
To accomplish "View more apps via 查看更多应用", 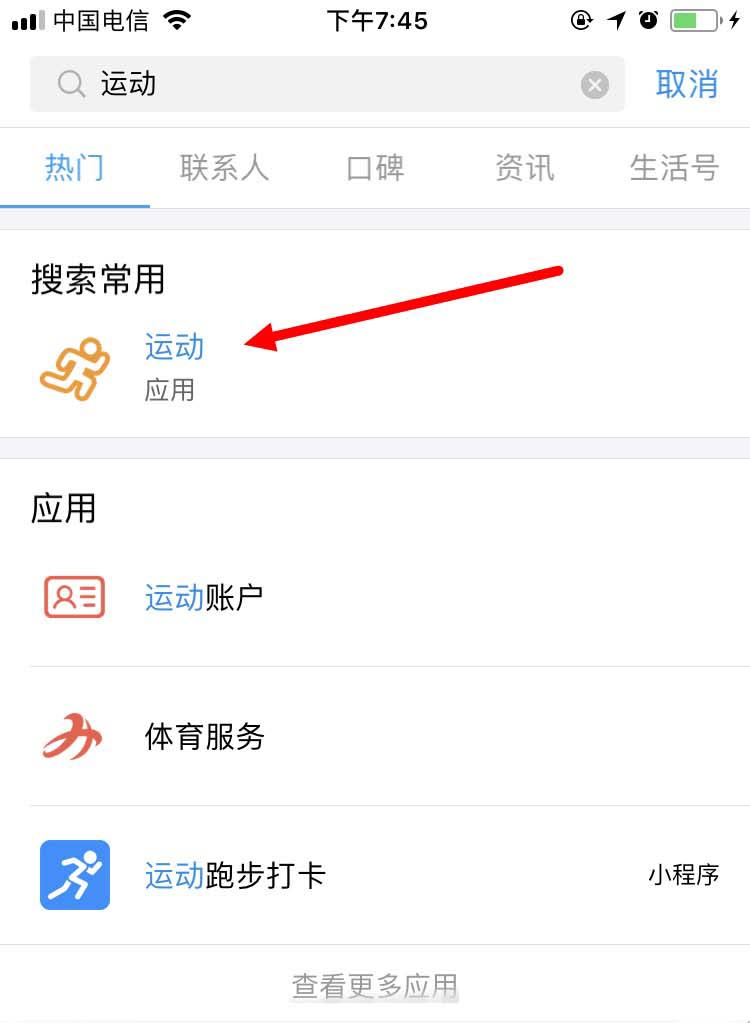I will click(x=374, y=987).
